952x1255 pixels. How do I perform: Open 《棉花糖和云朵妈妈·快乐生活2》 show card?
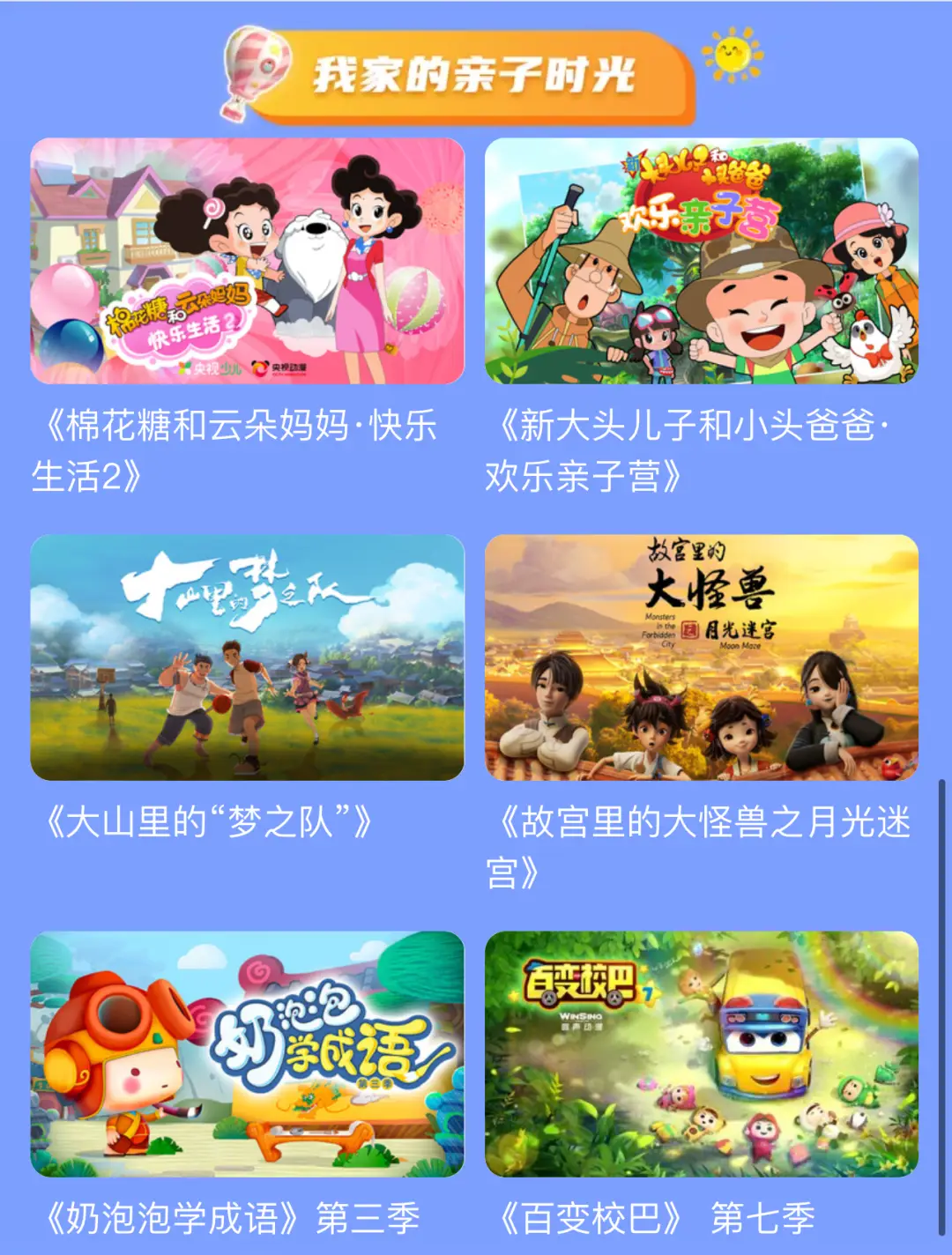point(247,261)
